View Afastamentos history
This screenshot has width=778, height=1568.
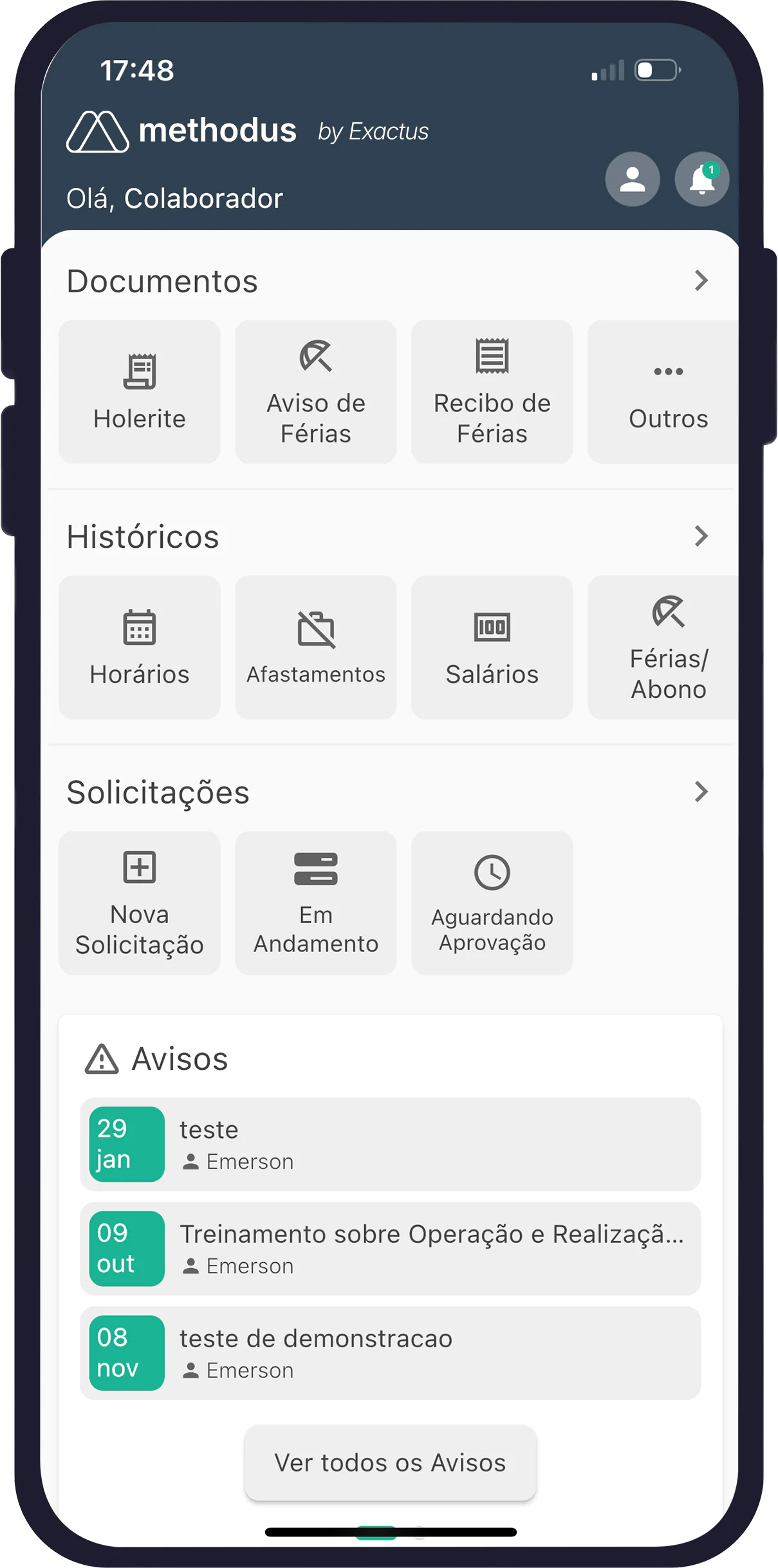(316, 647)
